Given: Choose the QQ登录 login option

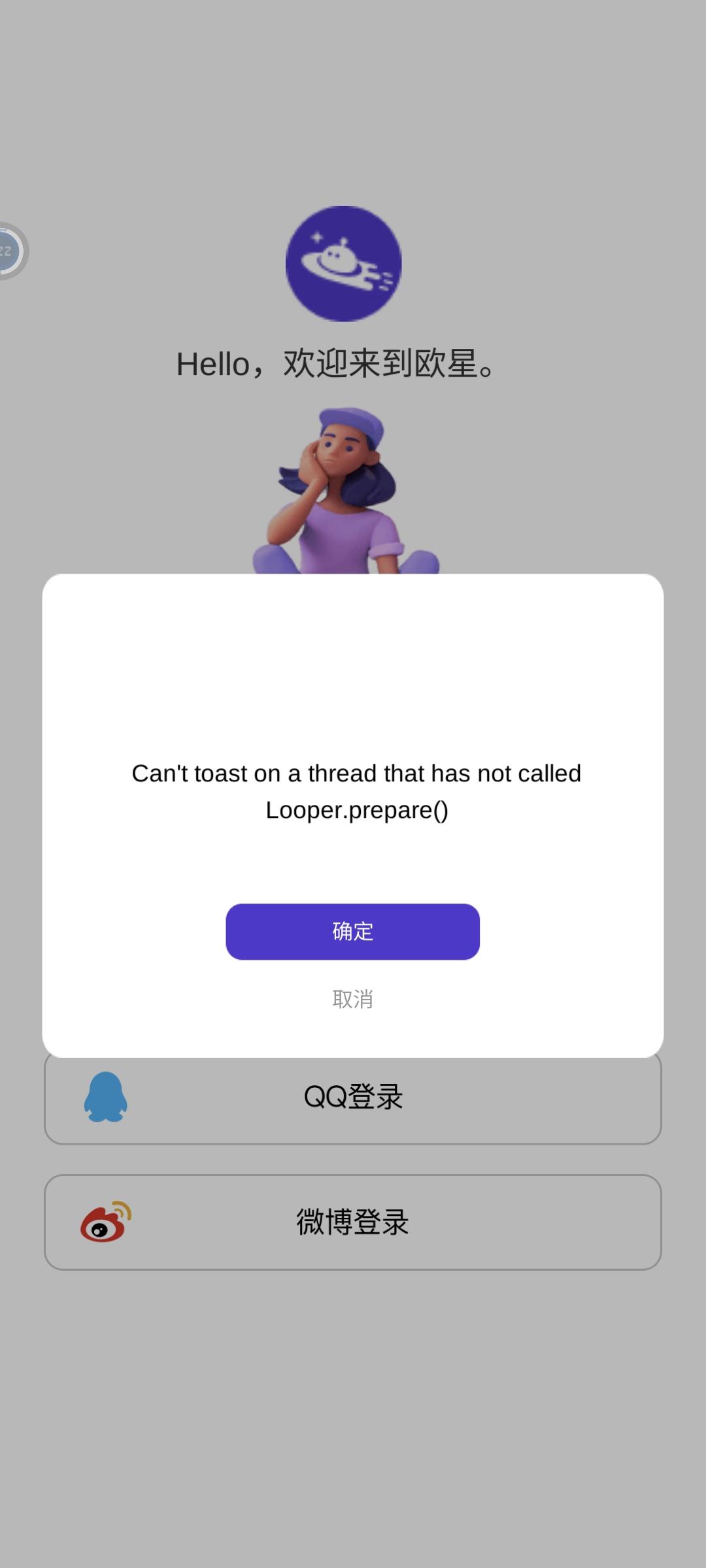Looking at the screenshot, I should click(352, 1096).
